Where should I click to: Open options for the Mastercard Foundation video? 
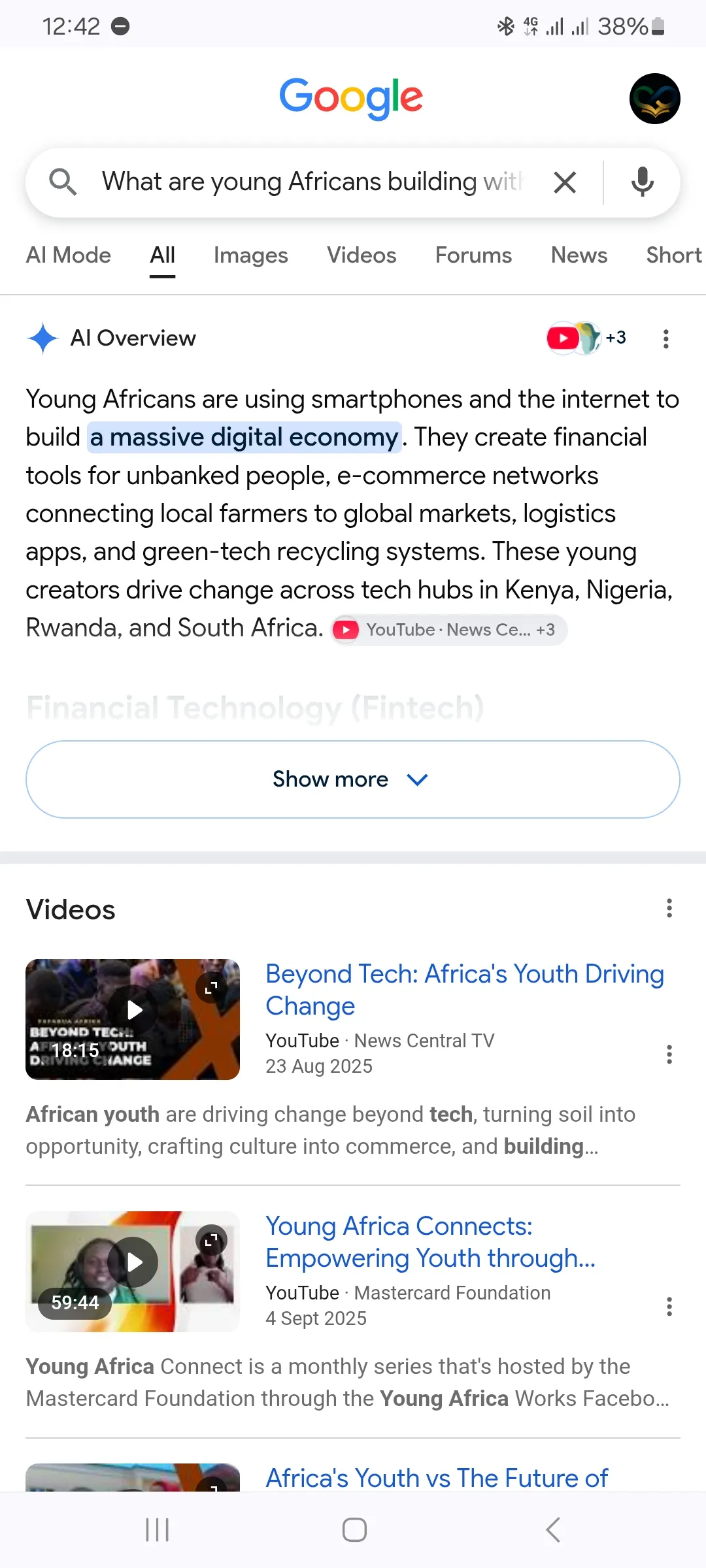(669, 1306)
